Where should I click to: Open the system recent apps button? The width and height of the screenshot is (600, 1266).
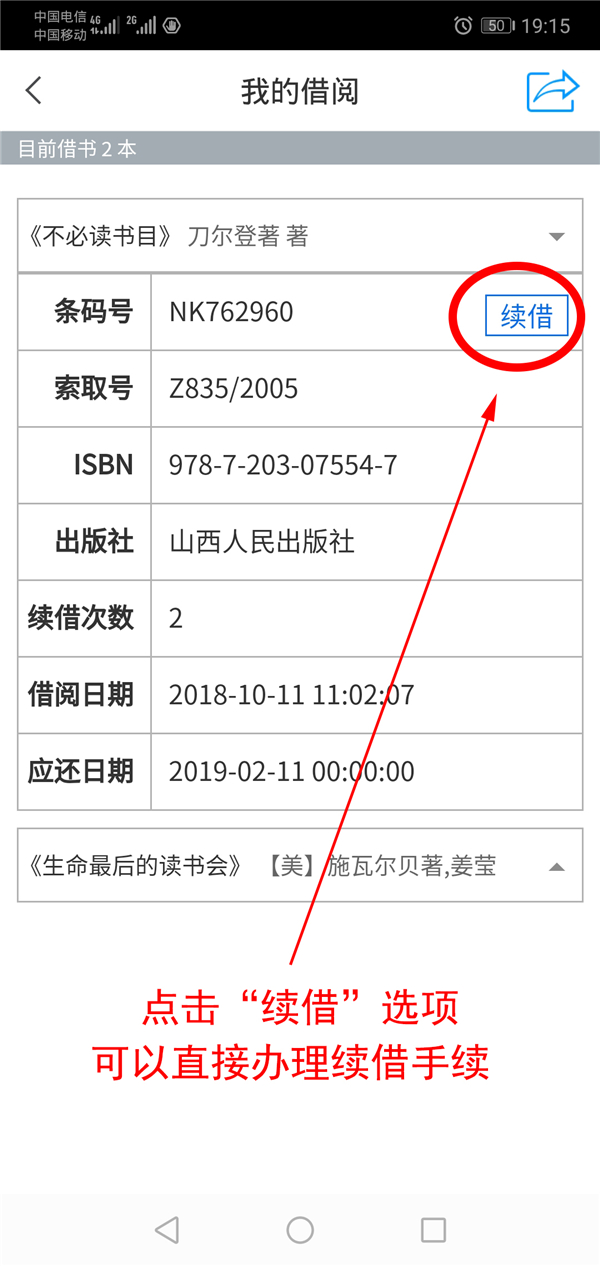[x=433, y=1230]
